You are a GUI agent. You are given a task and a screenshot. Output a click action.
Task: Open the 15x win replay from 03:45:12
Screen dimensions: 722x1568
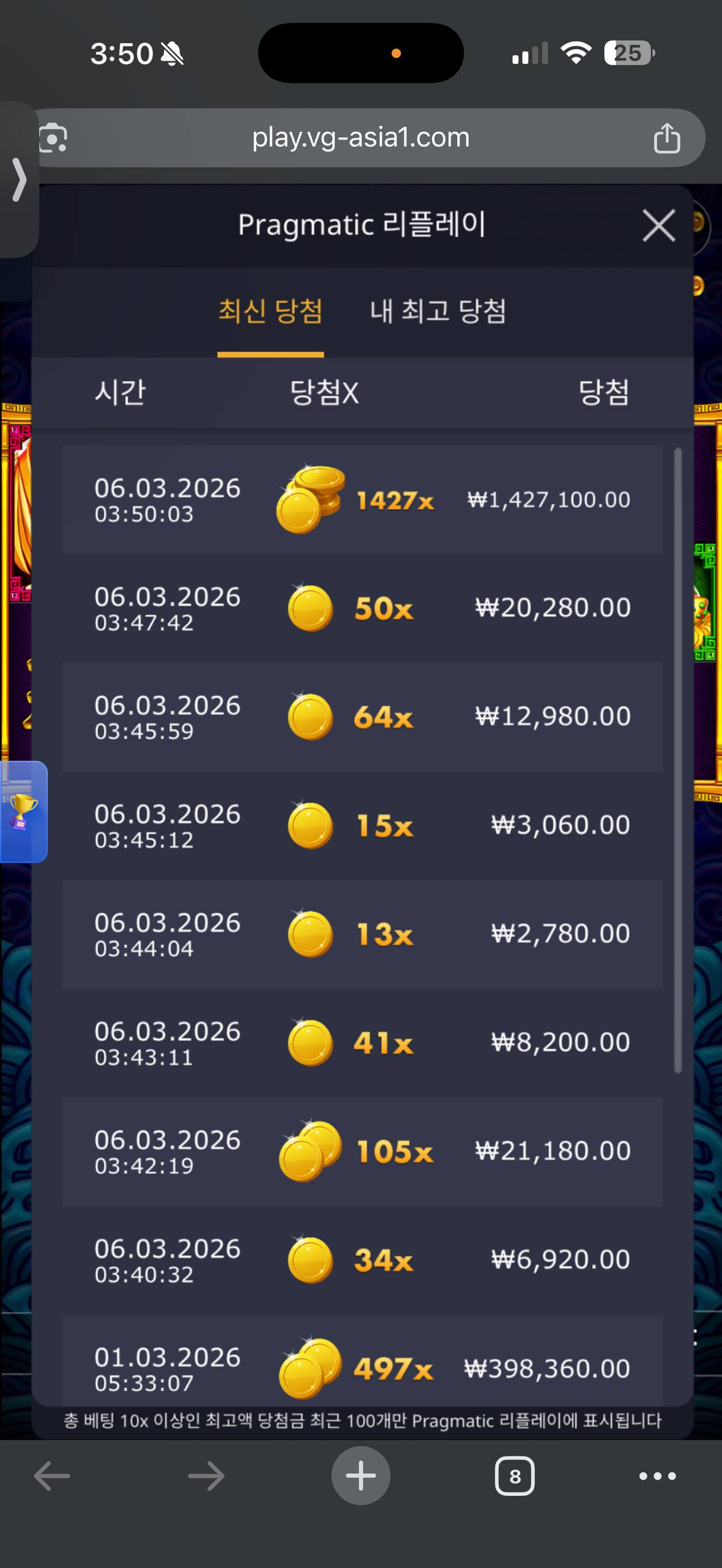(x=362, y=826)
